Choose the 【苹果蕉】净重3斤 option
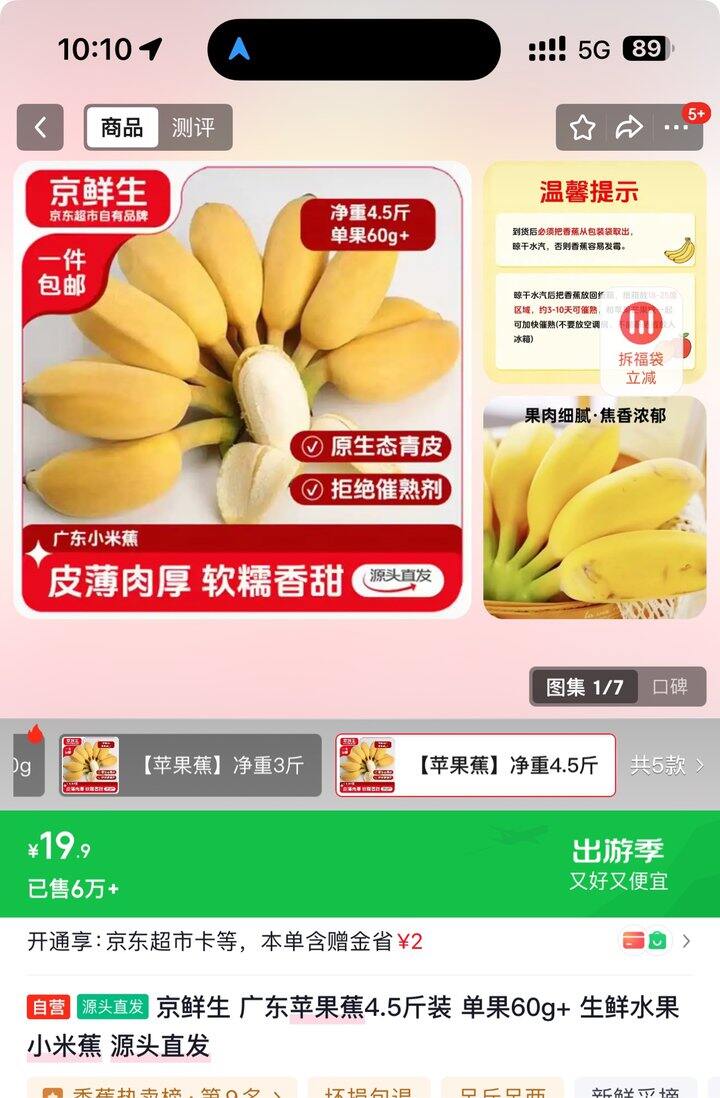Viewport: 720px width, 1098px height. (190, 765)
